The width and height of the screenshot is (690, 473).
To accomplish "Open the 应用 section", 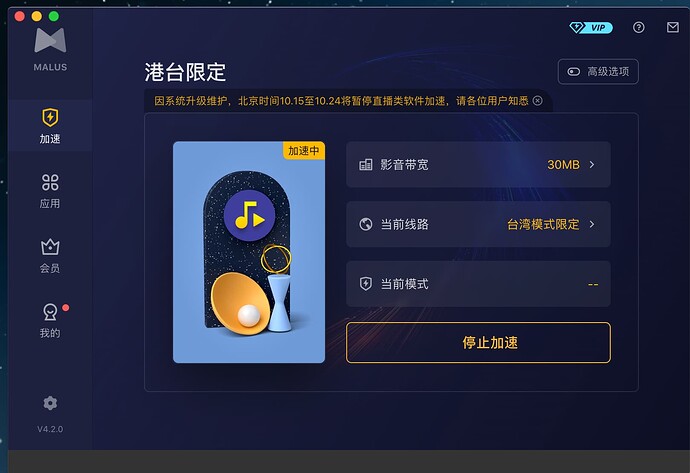I will [x=50, y=190].
